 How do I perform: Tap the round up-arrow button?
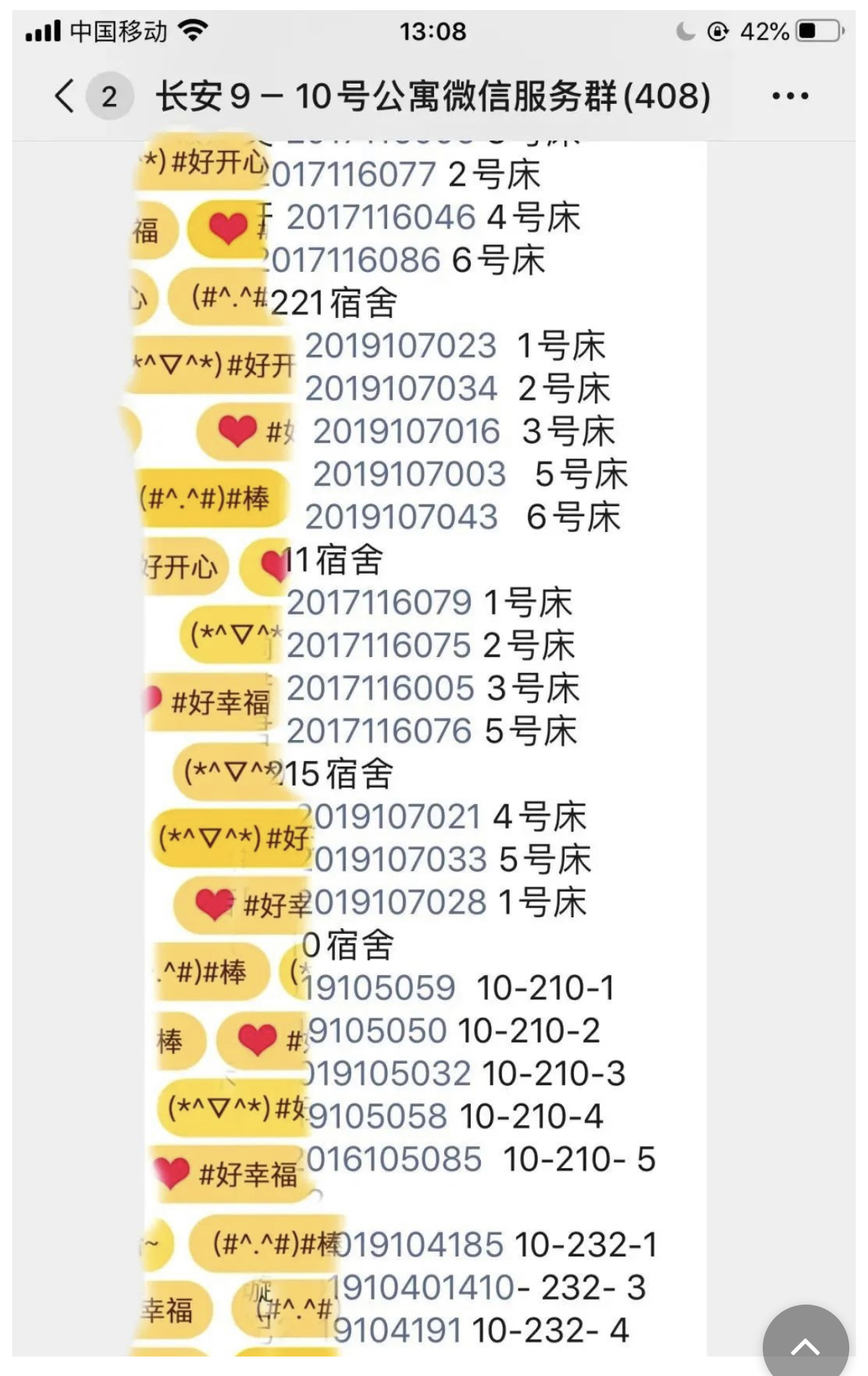coord(805,1343)
